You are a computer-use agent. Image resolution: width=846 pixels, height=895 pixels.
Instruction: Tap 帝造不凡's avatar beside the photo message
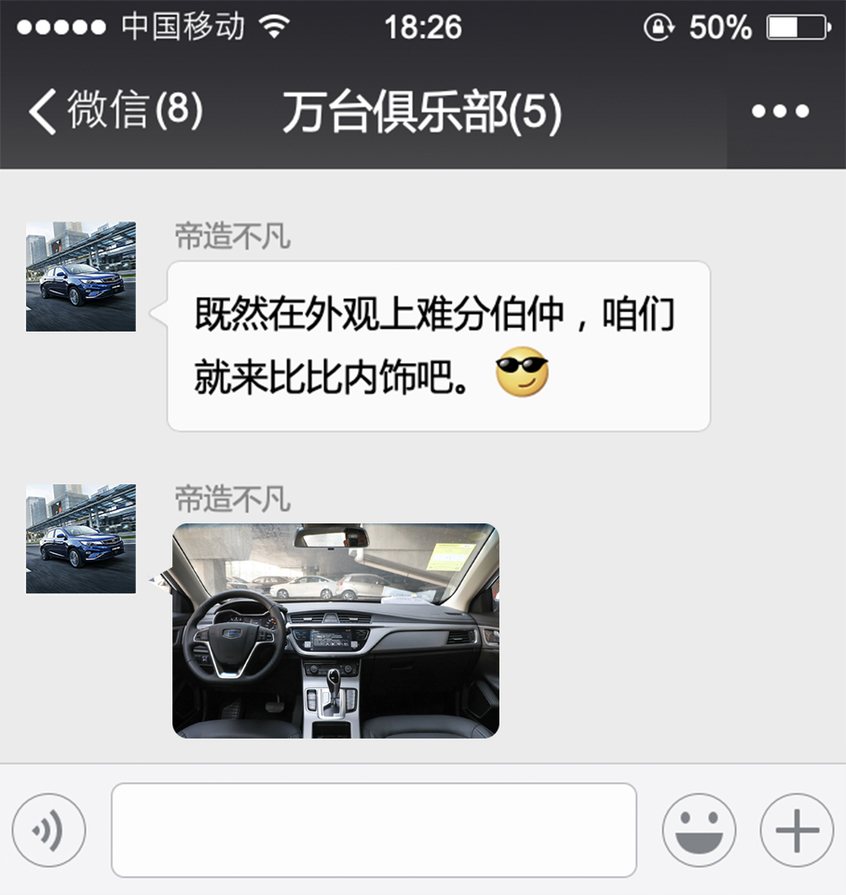[81, 539]
